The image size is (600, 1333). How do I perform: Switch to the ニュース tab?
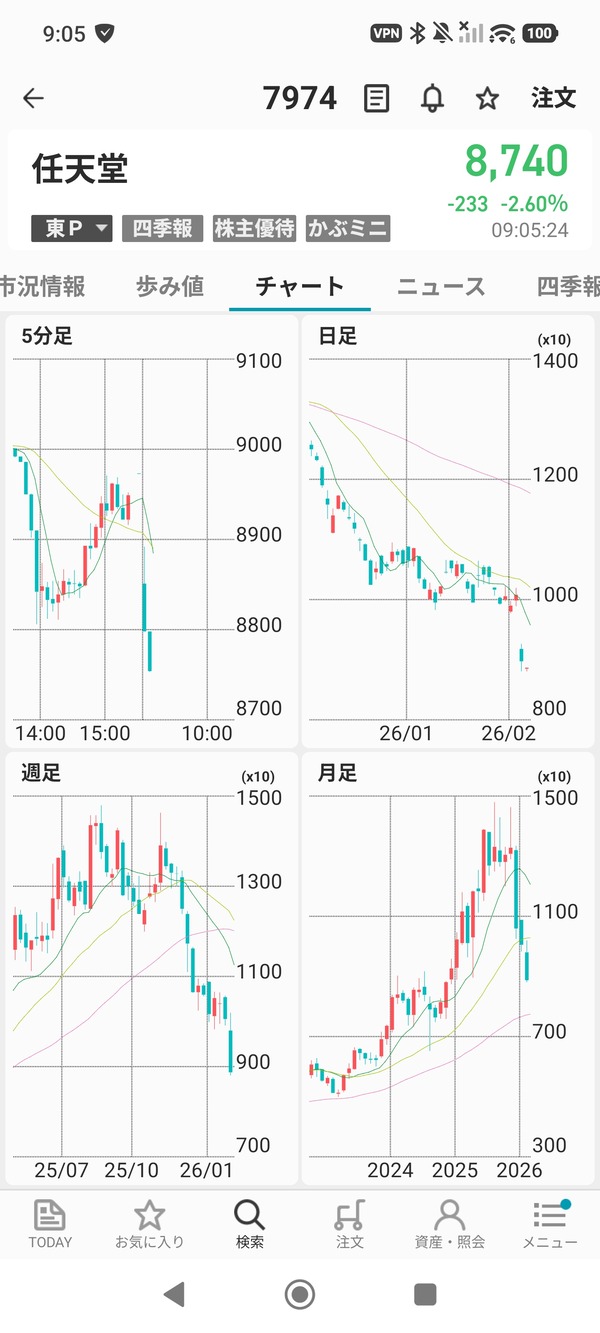[441, 287]
